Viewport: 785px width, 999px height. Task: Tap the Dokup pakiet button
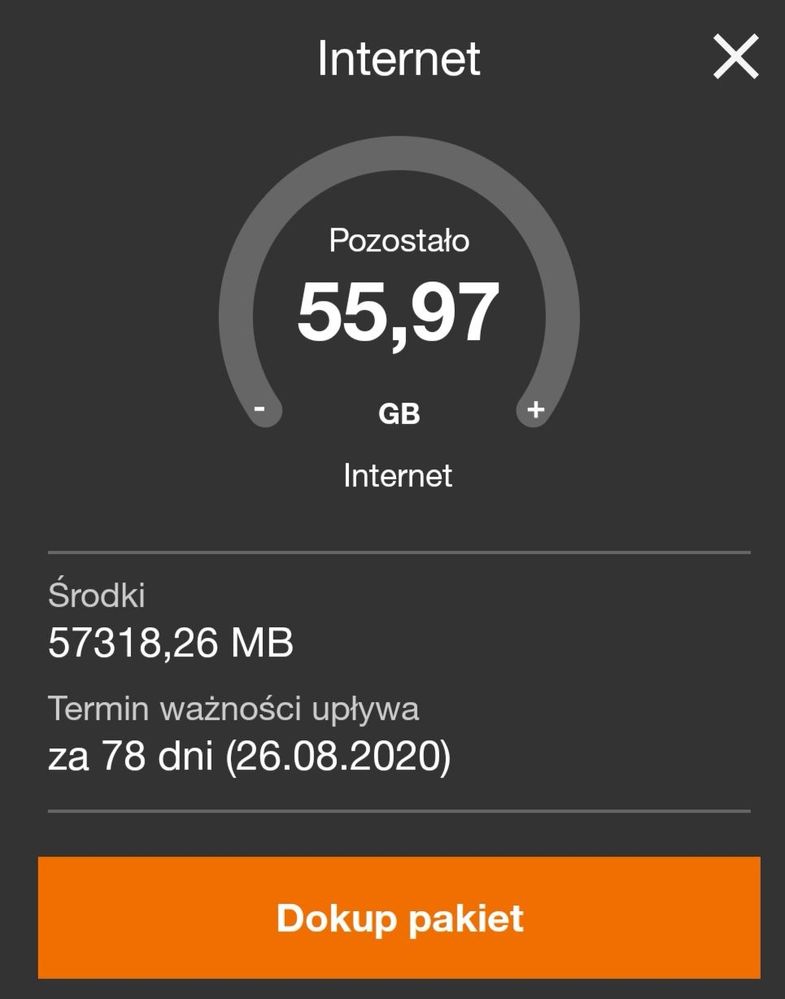click(x=399, y=917)
